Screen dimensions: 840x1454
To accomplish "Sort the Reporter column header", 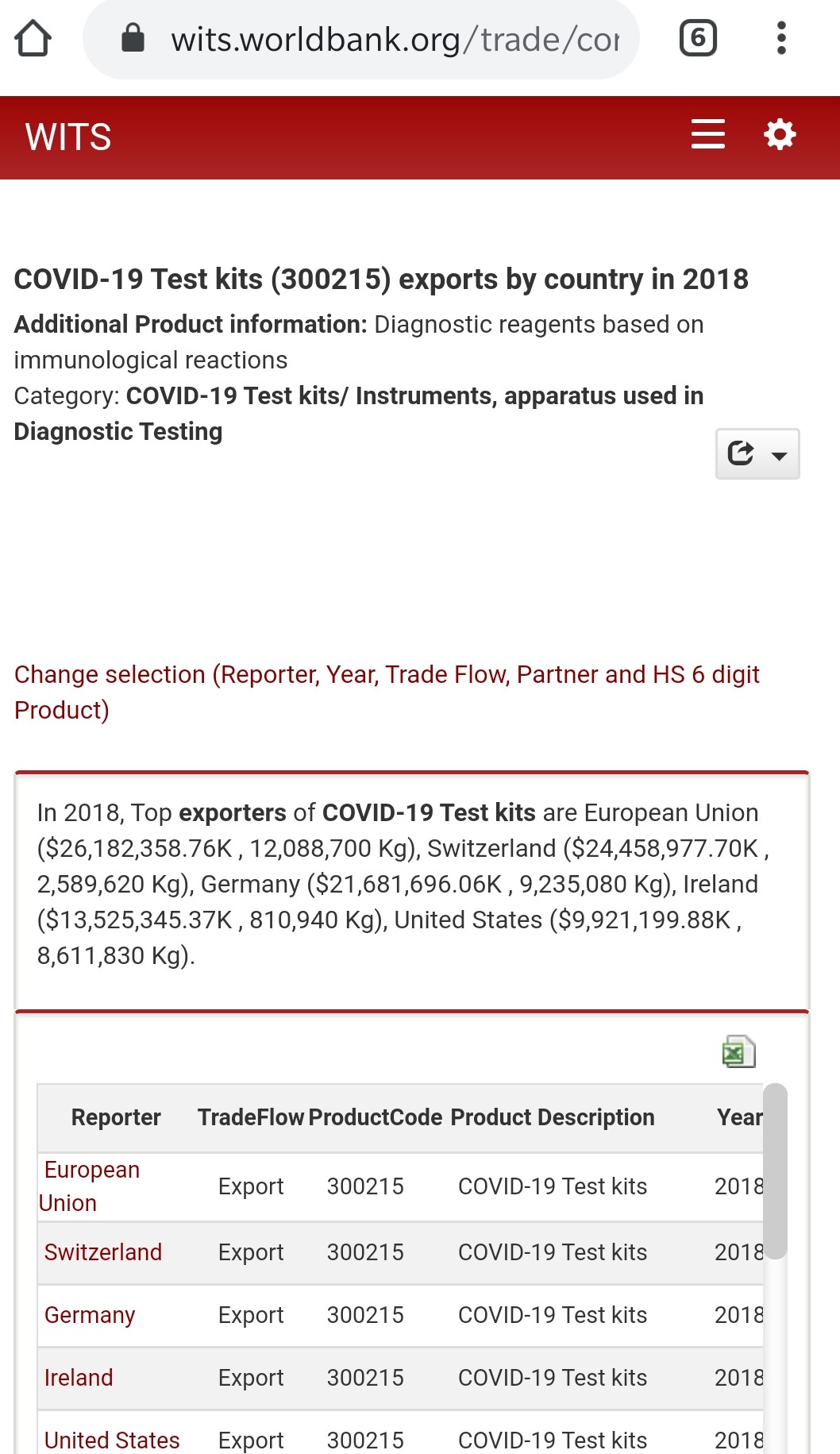I will coord(116,1117).
